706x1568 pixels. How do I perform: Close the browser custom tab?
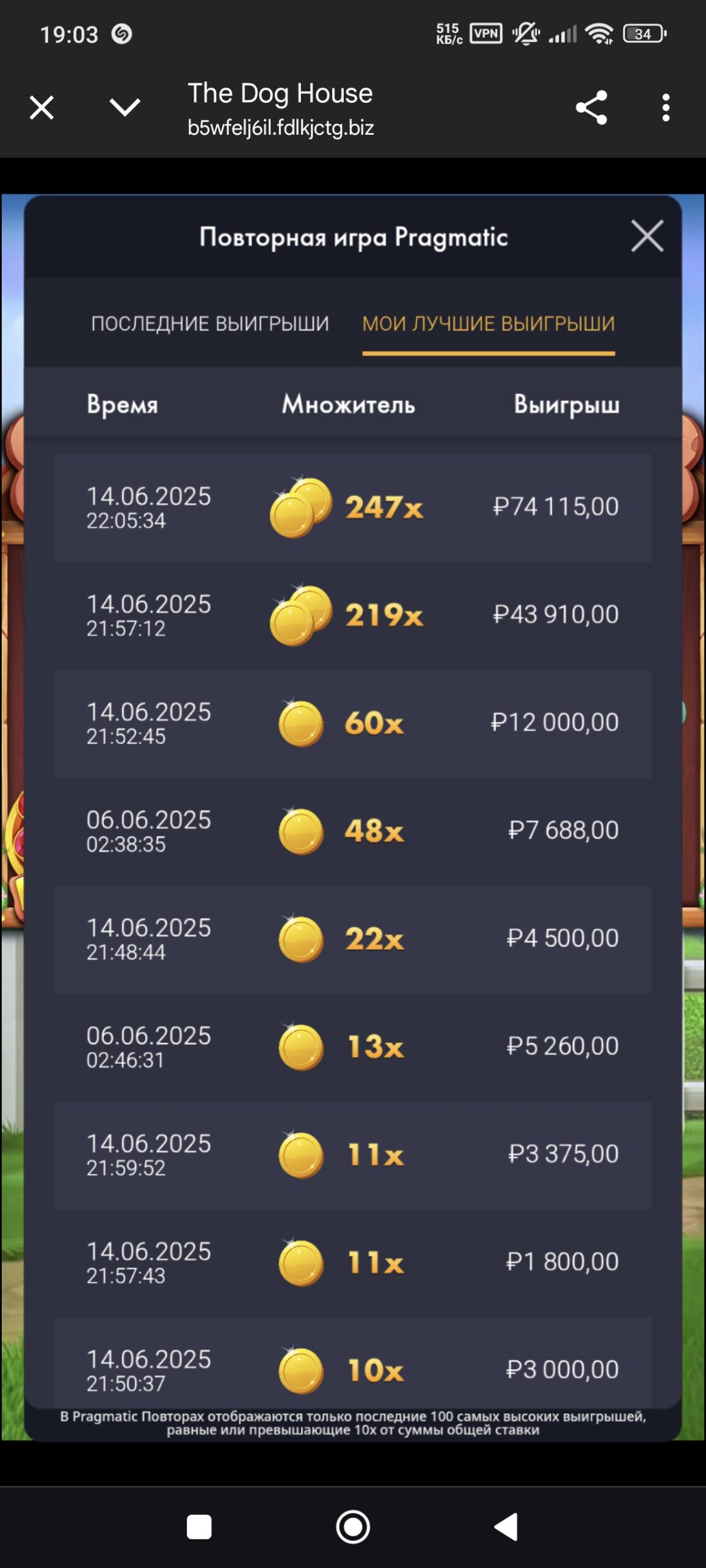[x=42, y=108]
